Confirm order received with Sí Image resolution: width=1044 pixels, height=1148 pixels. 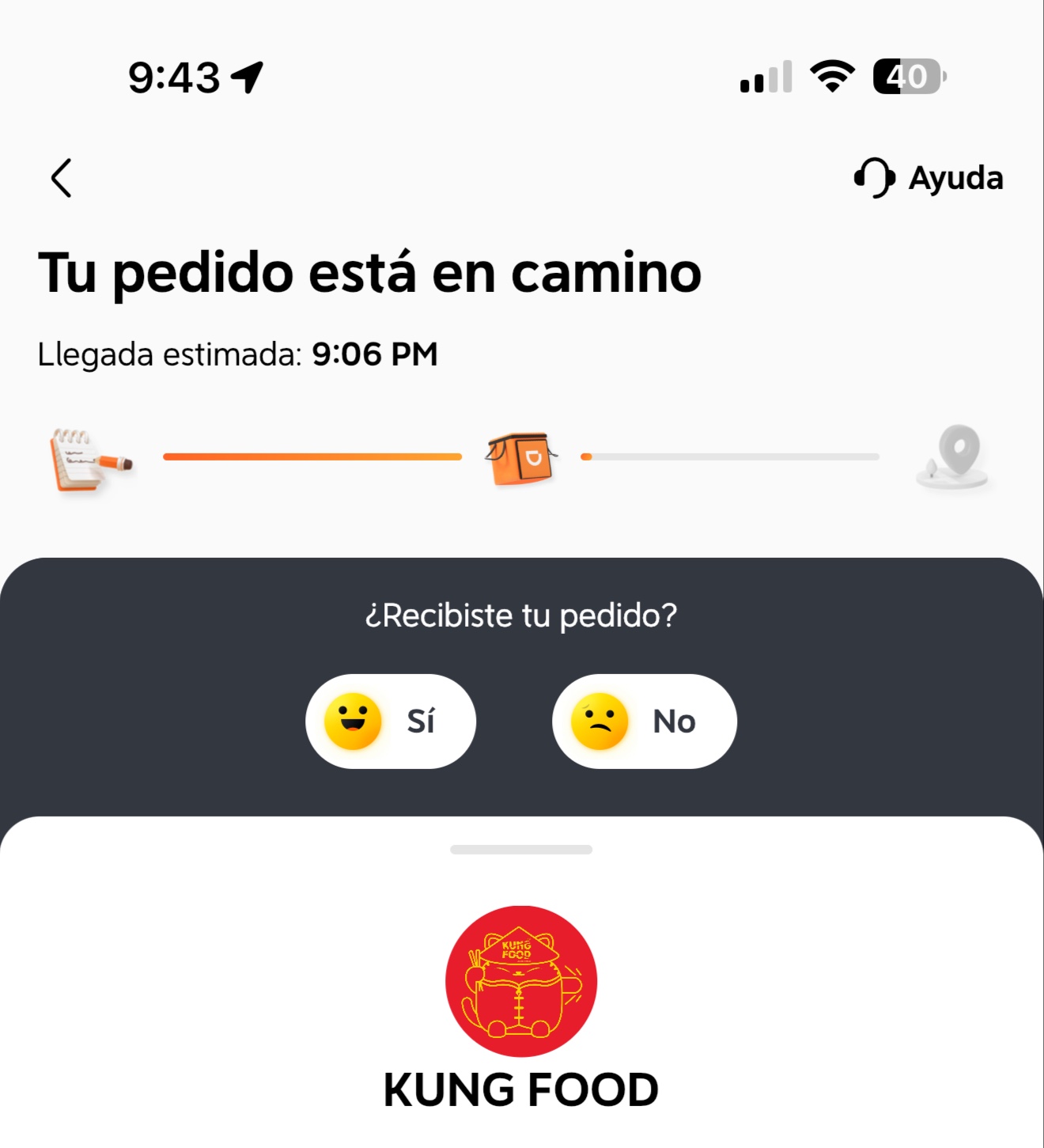pos(391,722)
